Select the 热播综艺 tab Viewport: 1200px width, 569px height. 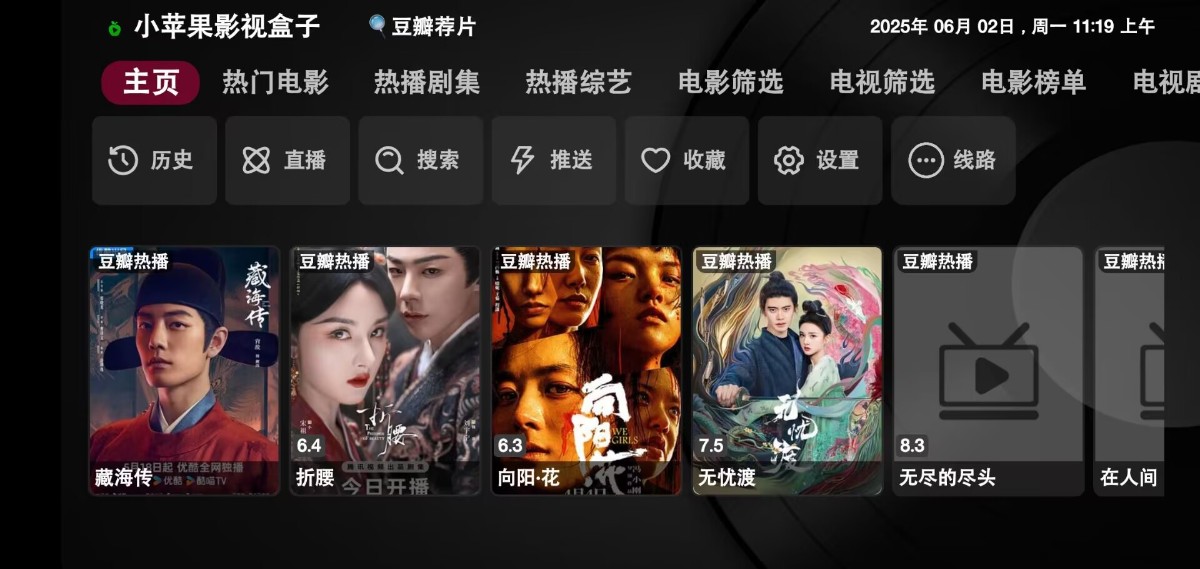click(579, 82)
